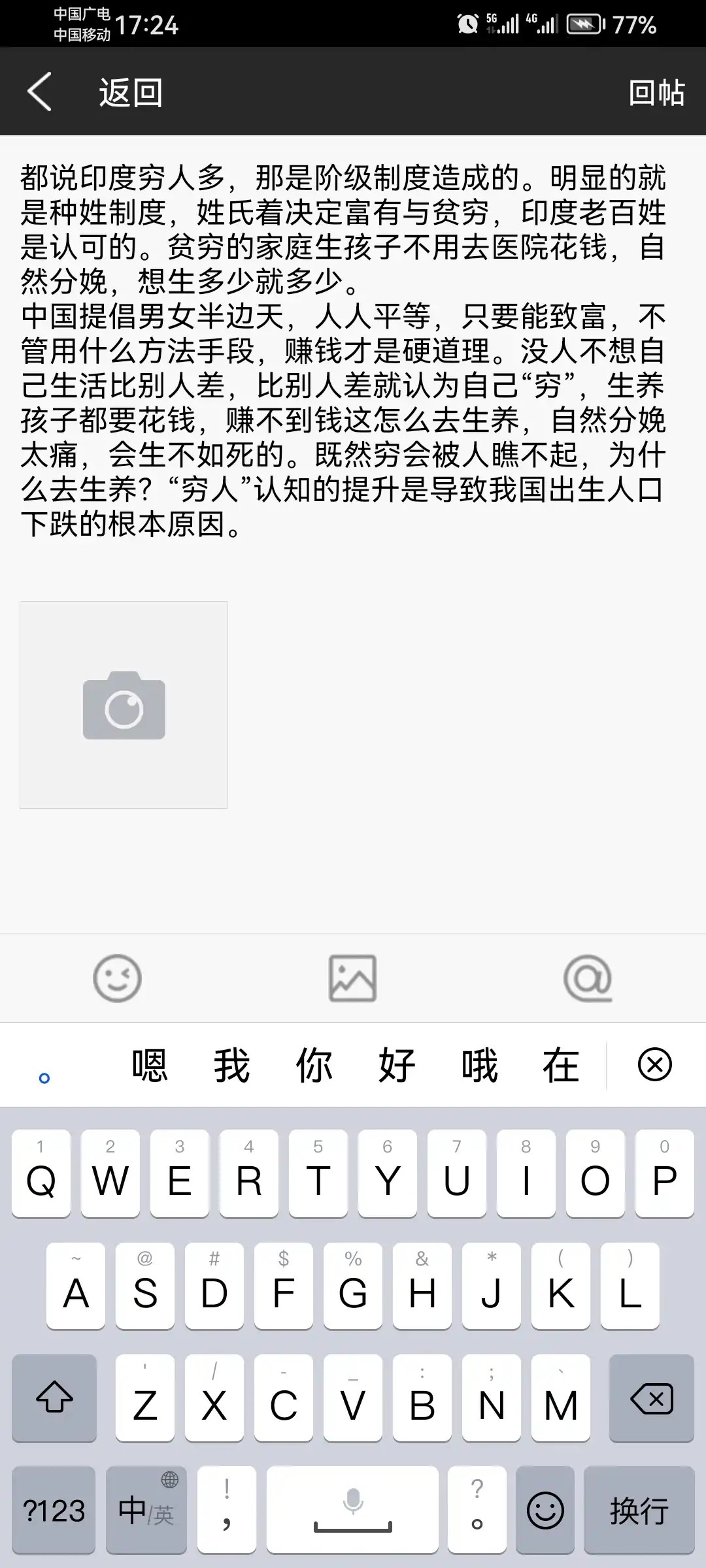Insert an image from the gallery icon

click(352, 978)
